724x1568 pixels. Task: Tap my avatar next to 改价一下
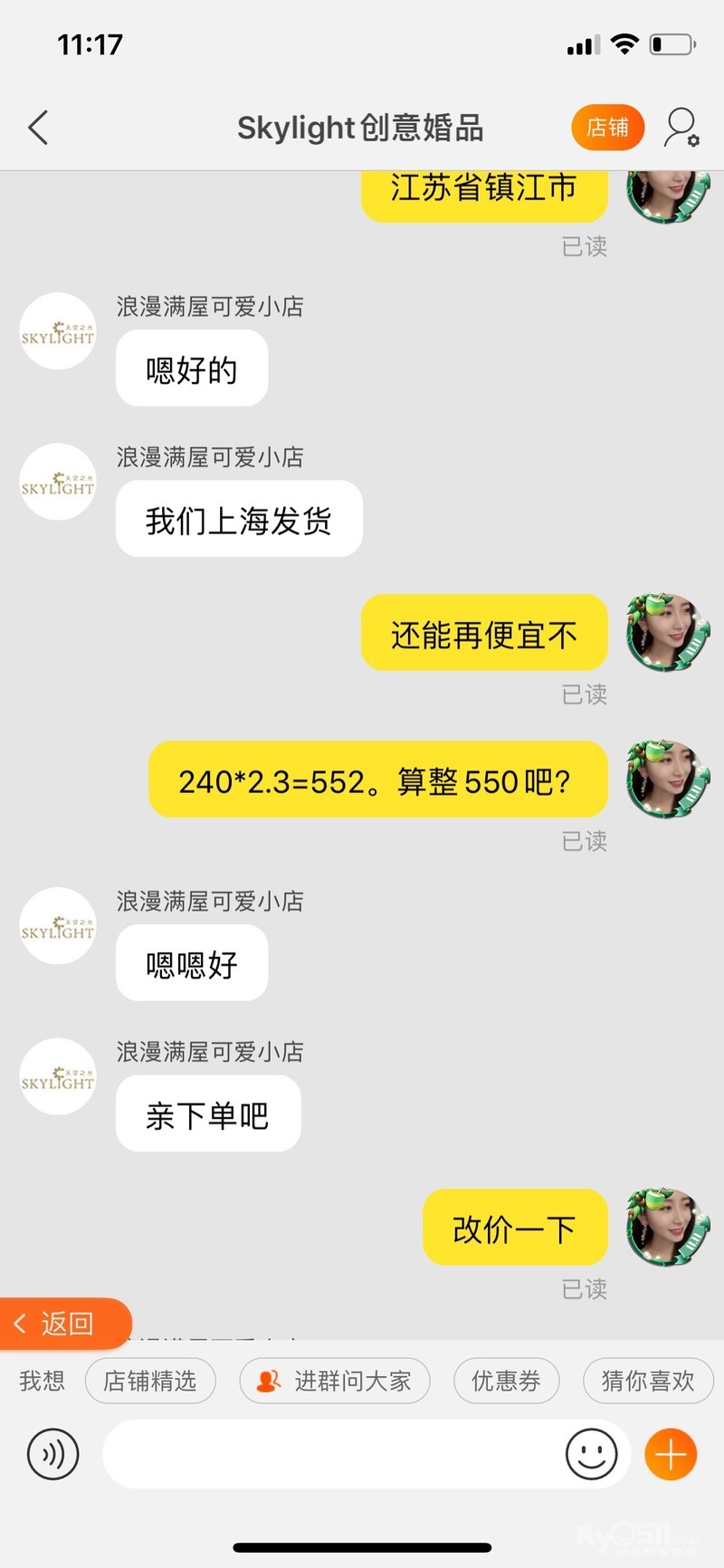tap(668, 1226)
